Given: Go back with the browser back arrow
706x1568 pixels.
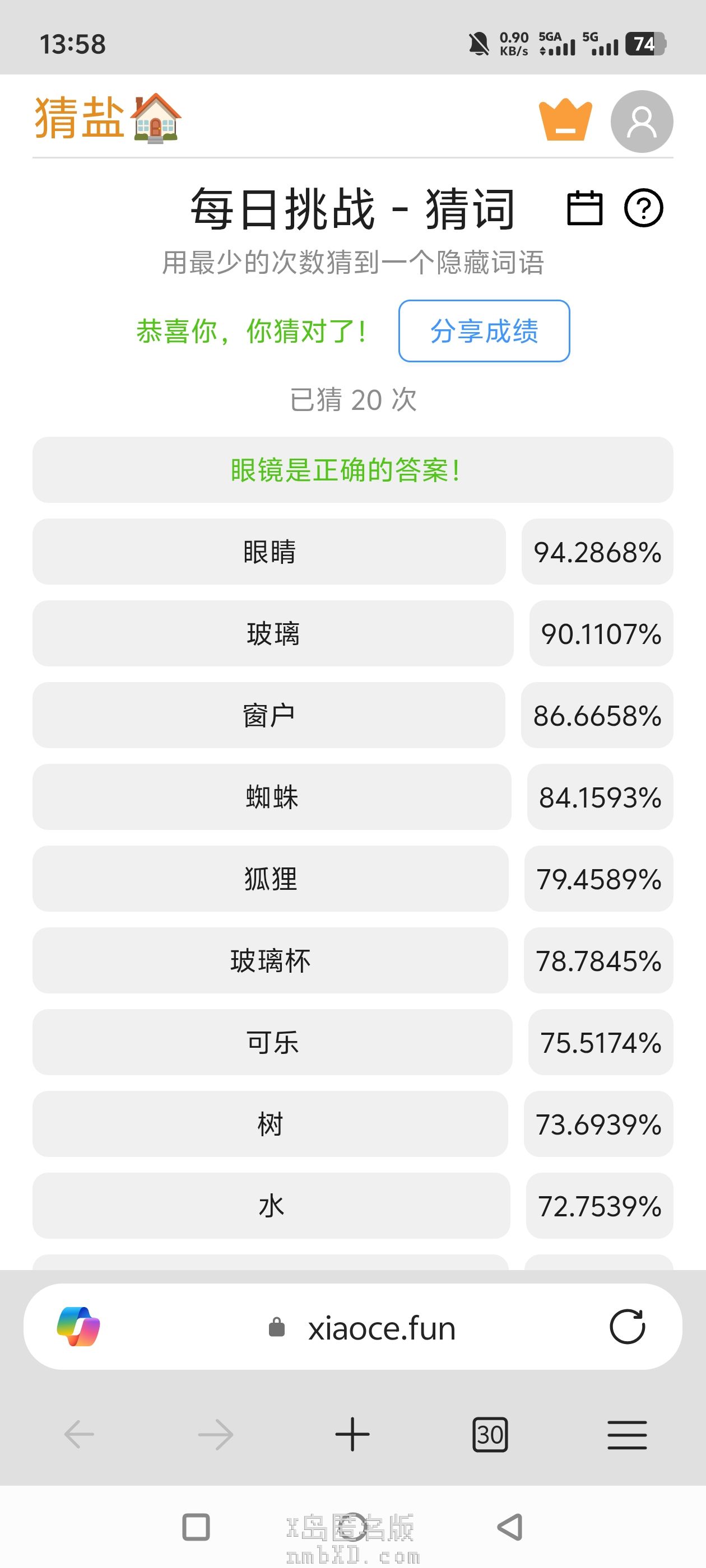Looking at the screenshot, I should click(79, 1435).
